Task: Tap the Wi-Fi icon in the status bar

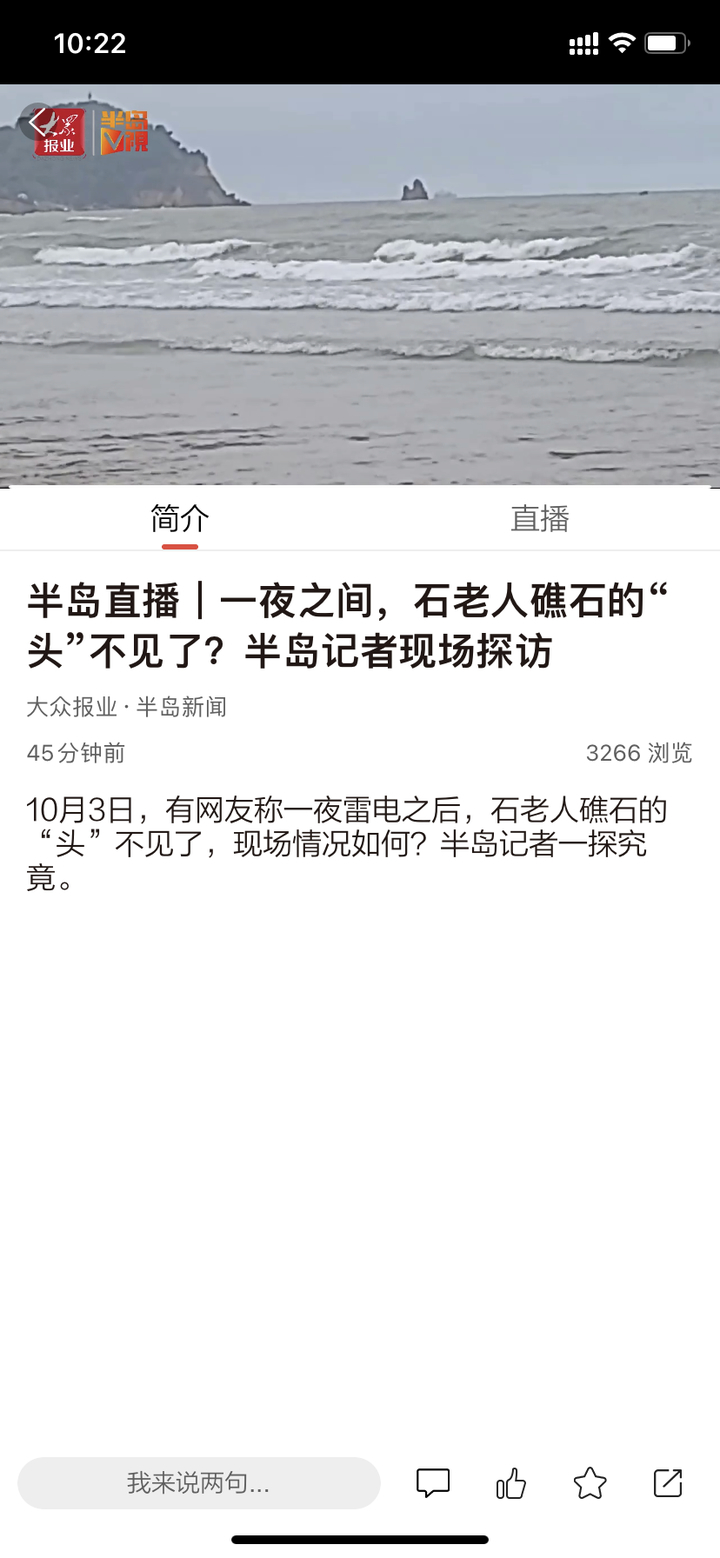Action: pyautogui.click(x=625, y=42)
